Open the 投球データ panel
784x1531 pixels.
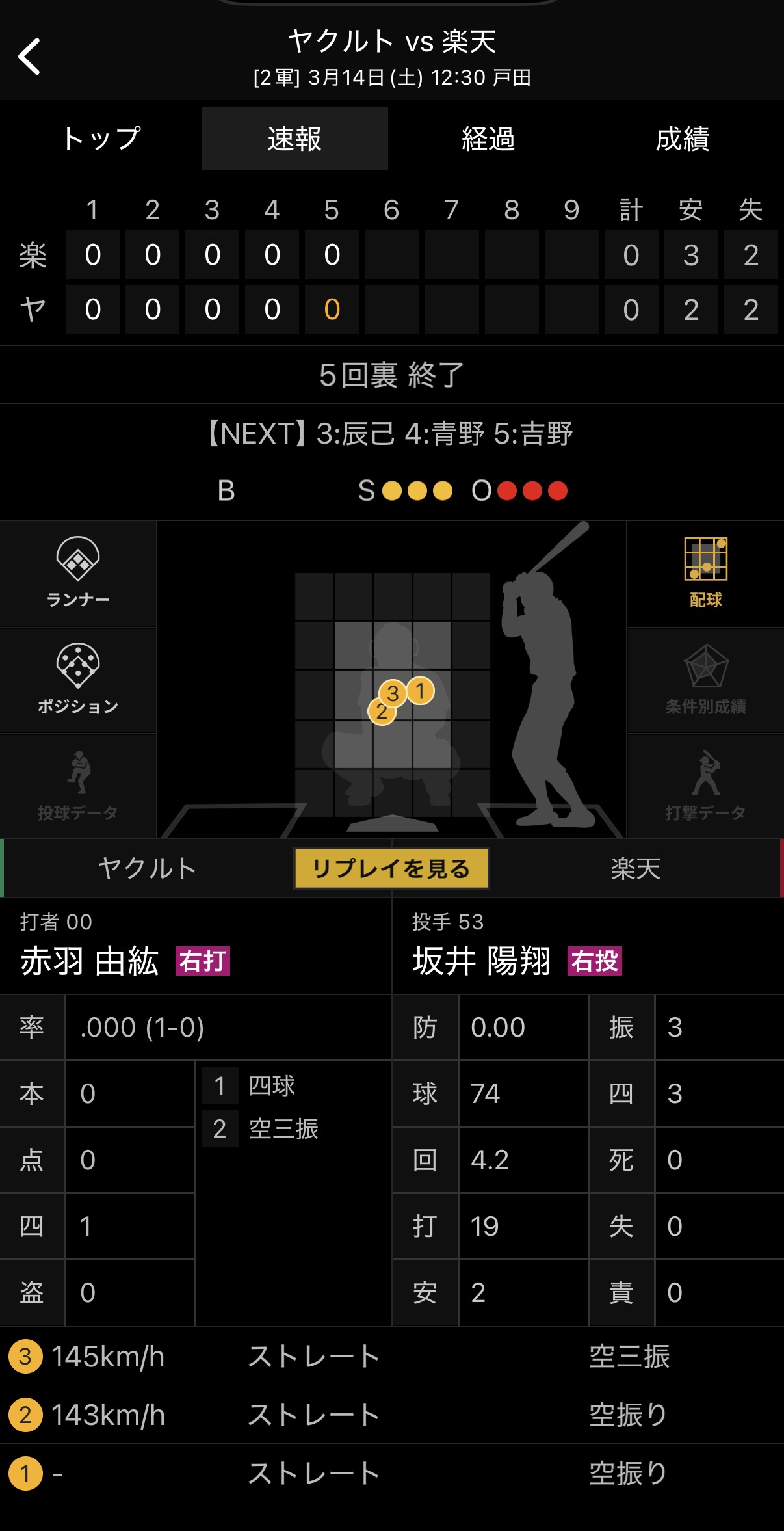78,786
